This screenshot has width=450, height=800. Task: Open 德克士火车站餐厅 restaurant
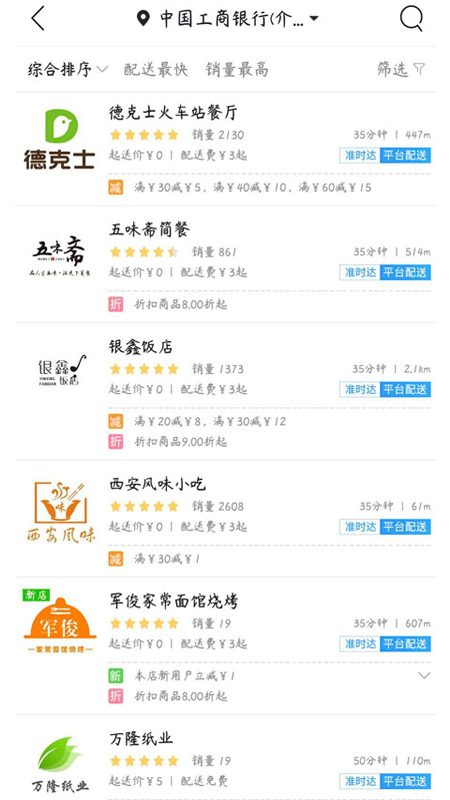click(x=226, y=149)
